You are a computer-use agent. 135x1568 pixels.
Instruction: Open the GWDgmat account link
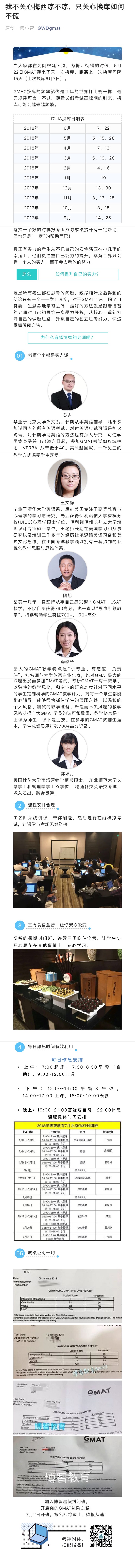[49, 28]
